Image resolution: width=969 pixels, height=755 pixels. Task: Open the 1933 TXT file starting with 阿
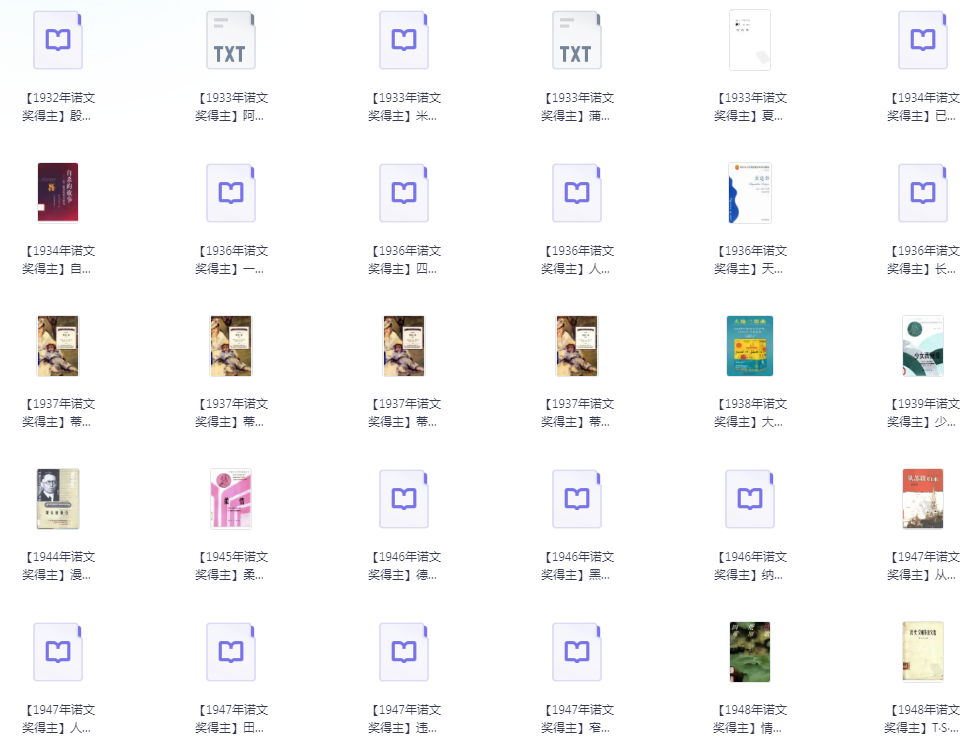(231, 40)
